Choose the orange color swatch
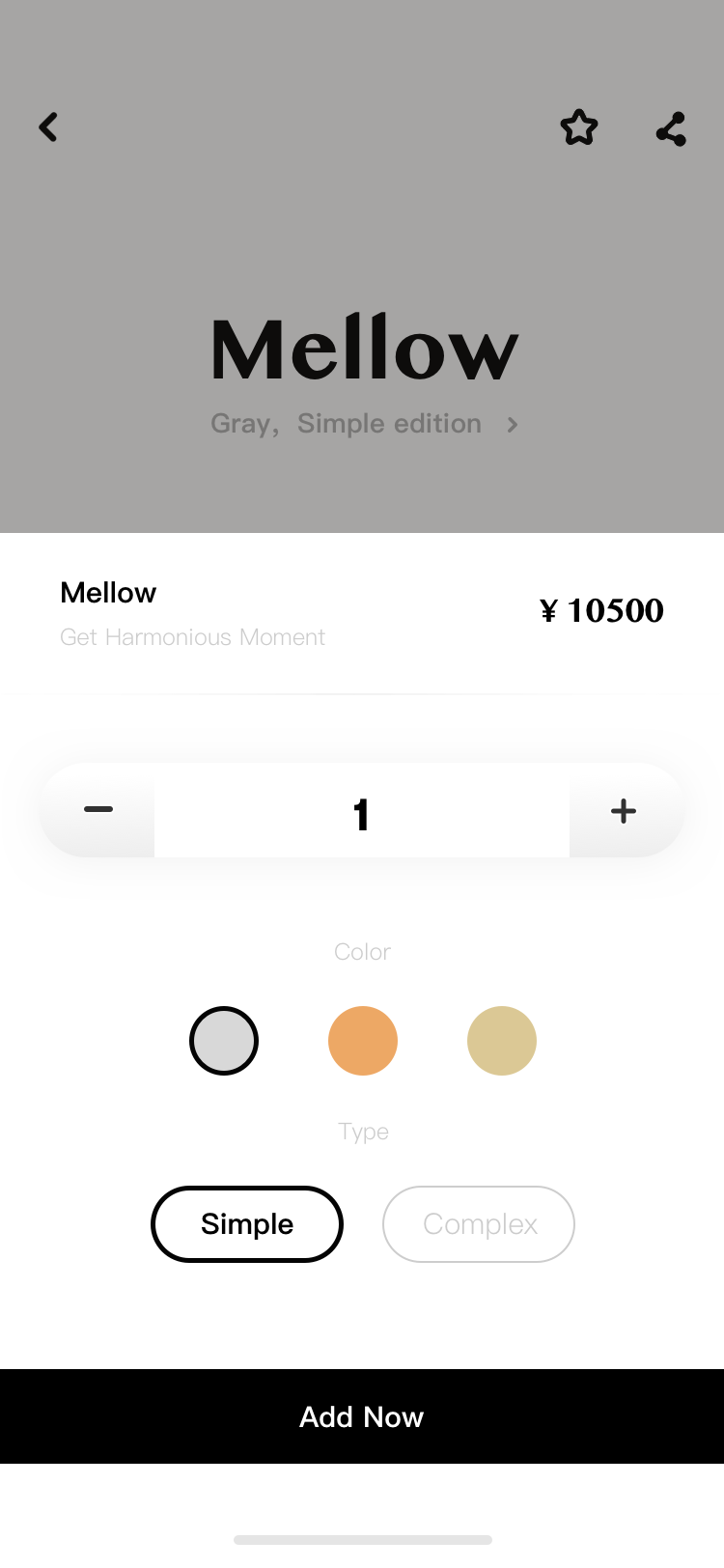This screenshot has width=724, height=1568. (x=363, y=1041)
